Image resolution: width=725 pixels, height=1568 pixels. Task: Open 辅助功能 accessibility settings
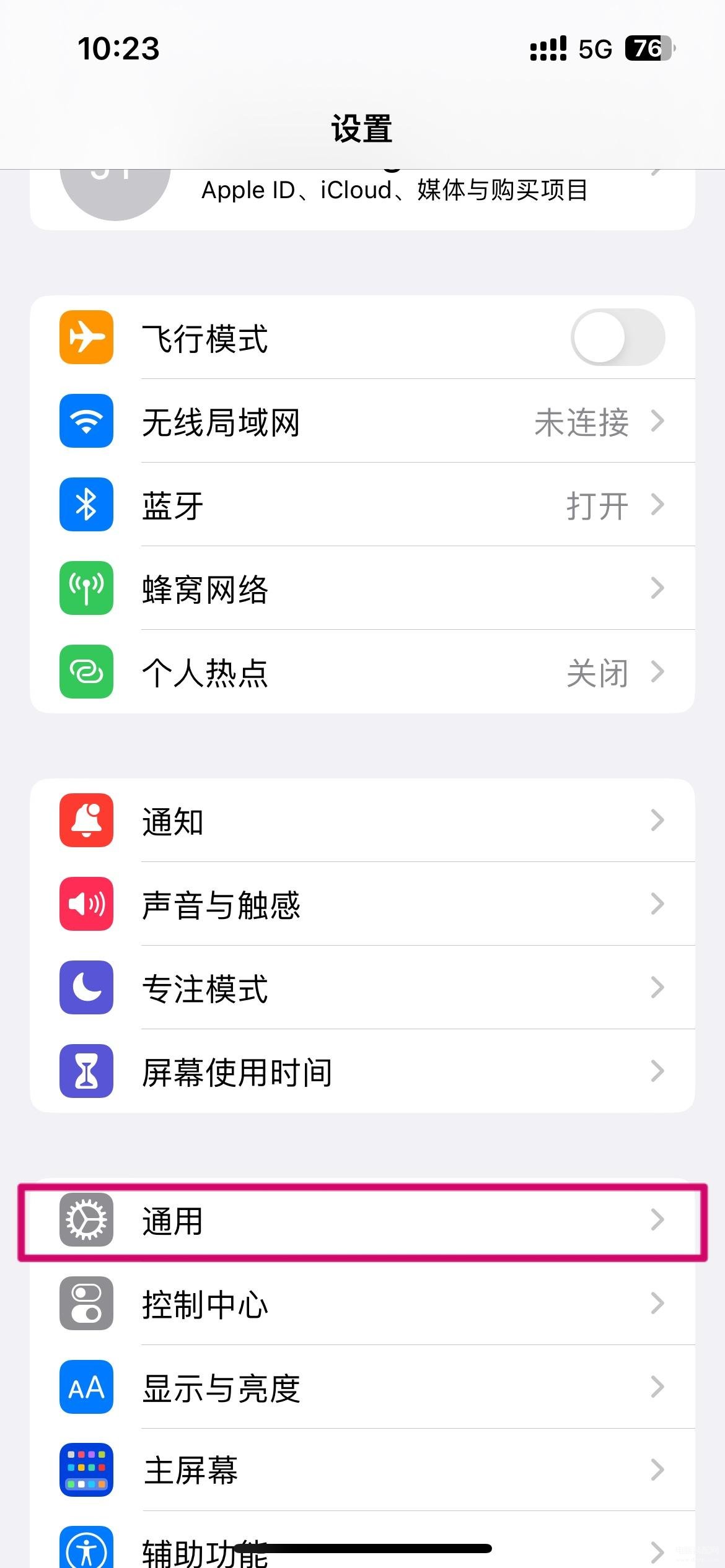coord(362,1540)
